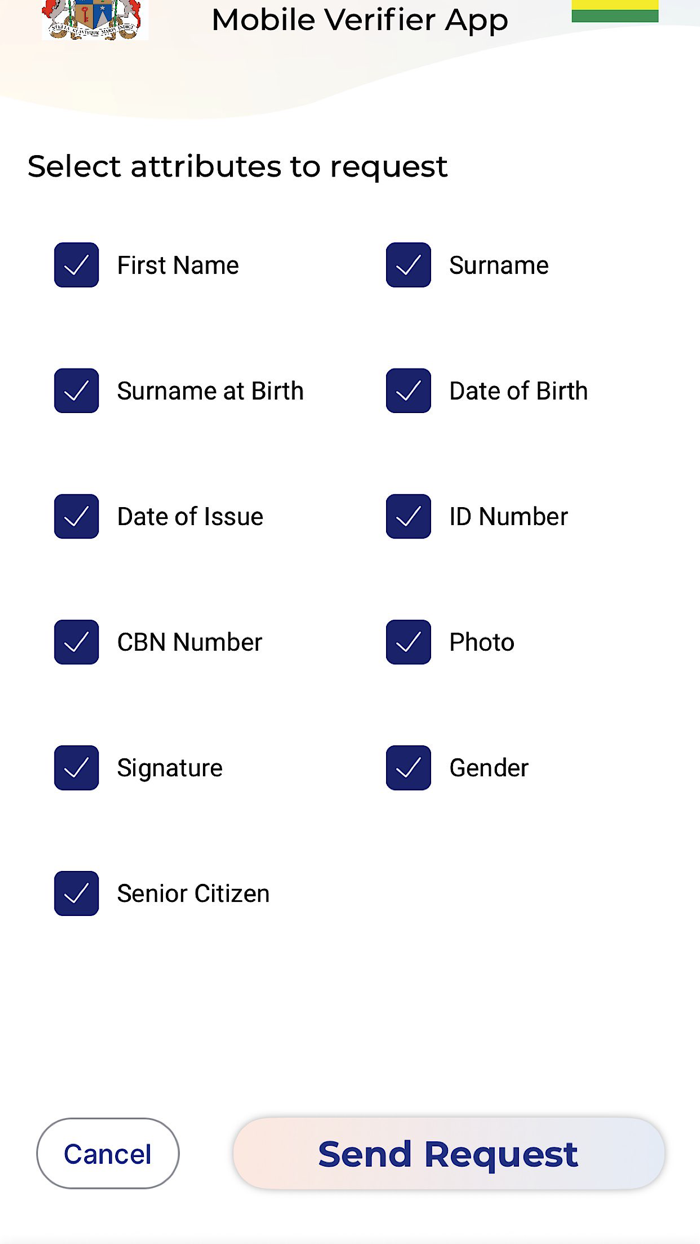This screenshot has width=700, height=1244.
Task: Uncheck the First Name checkbox
Action: (76, 265)
